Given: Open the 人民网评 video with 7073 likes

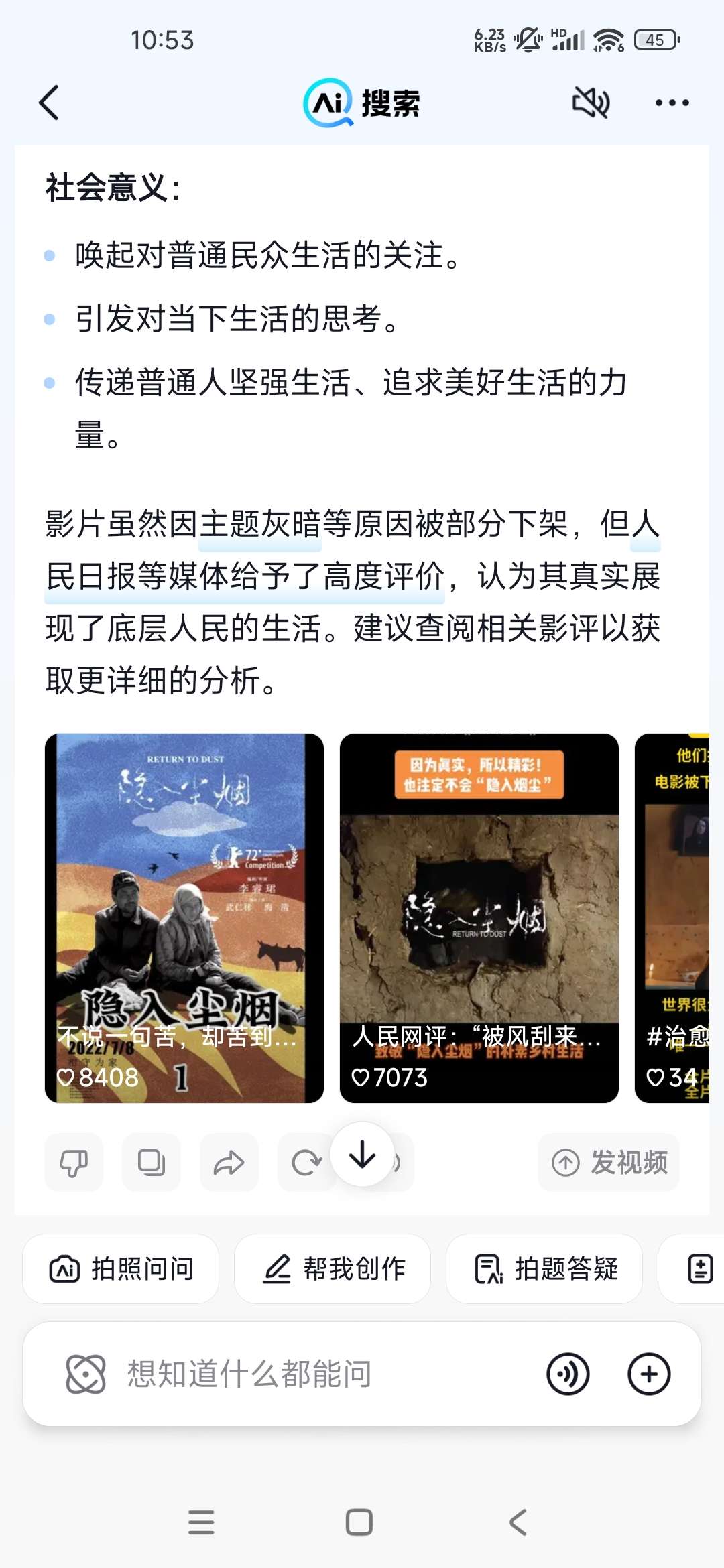Looking at the screenshot, I should coord(479,918).
